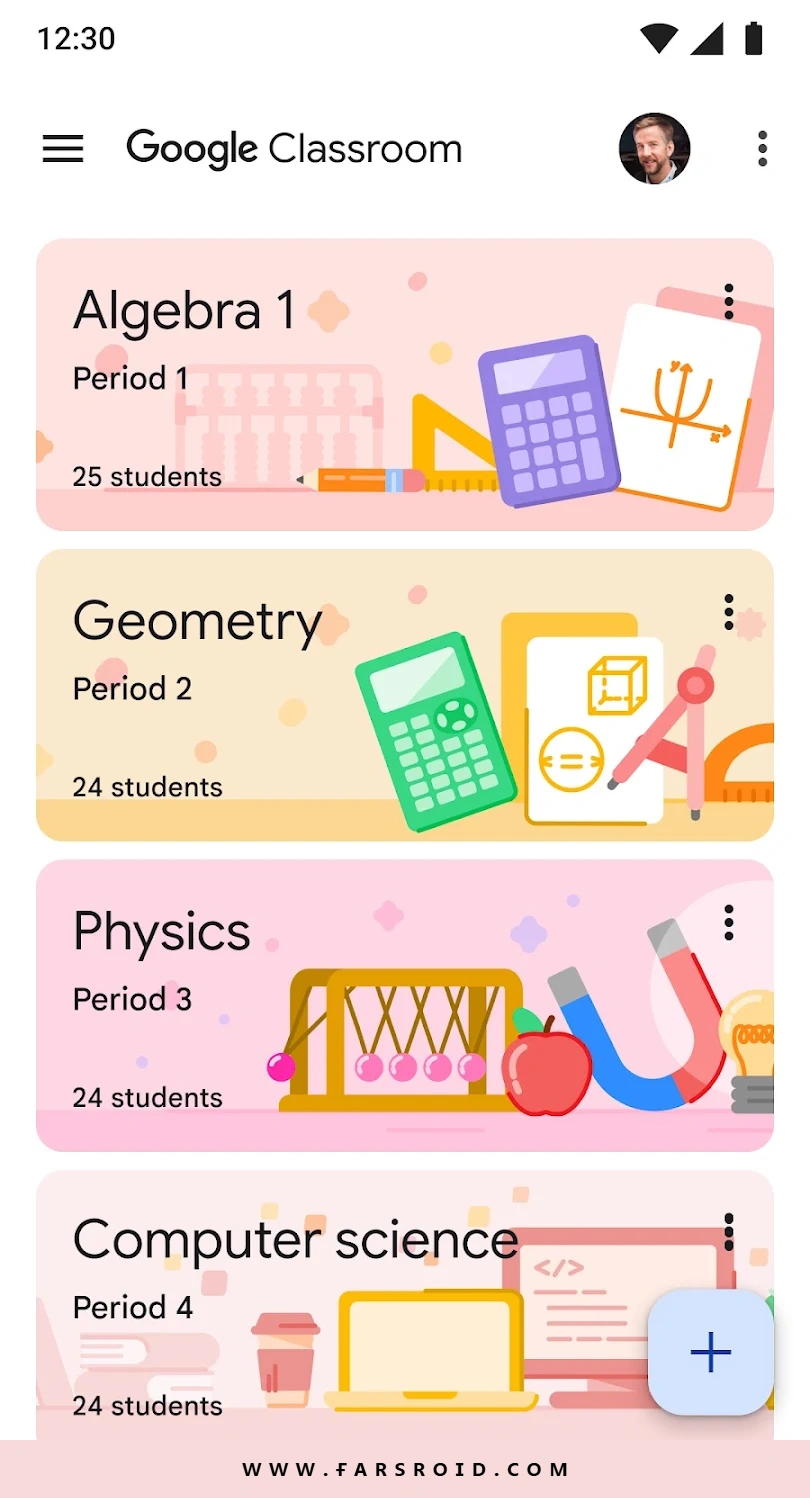
Task: Open the hamburger navigation drawer
Action: coord(63,149)
